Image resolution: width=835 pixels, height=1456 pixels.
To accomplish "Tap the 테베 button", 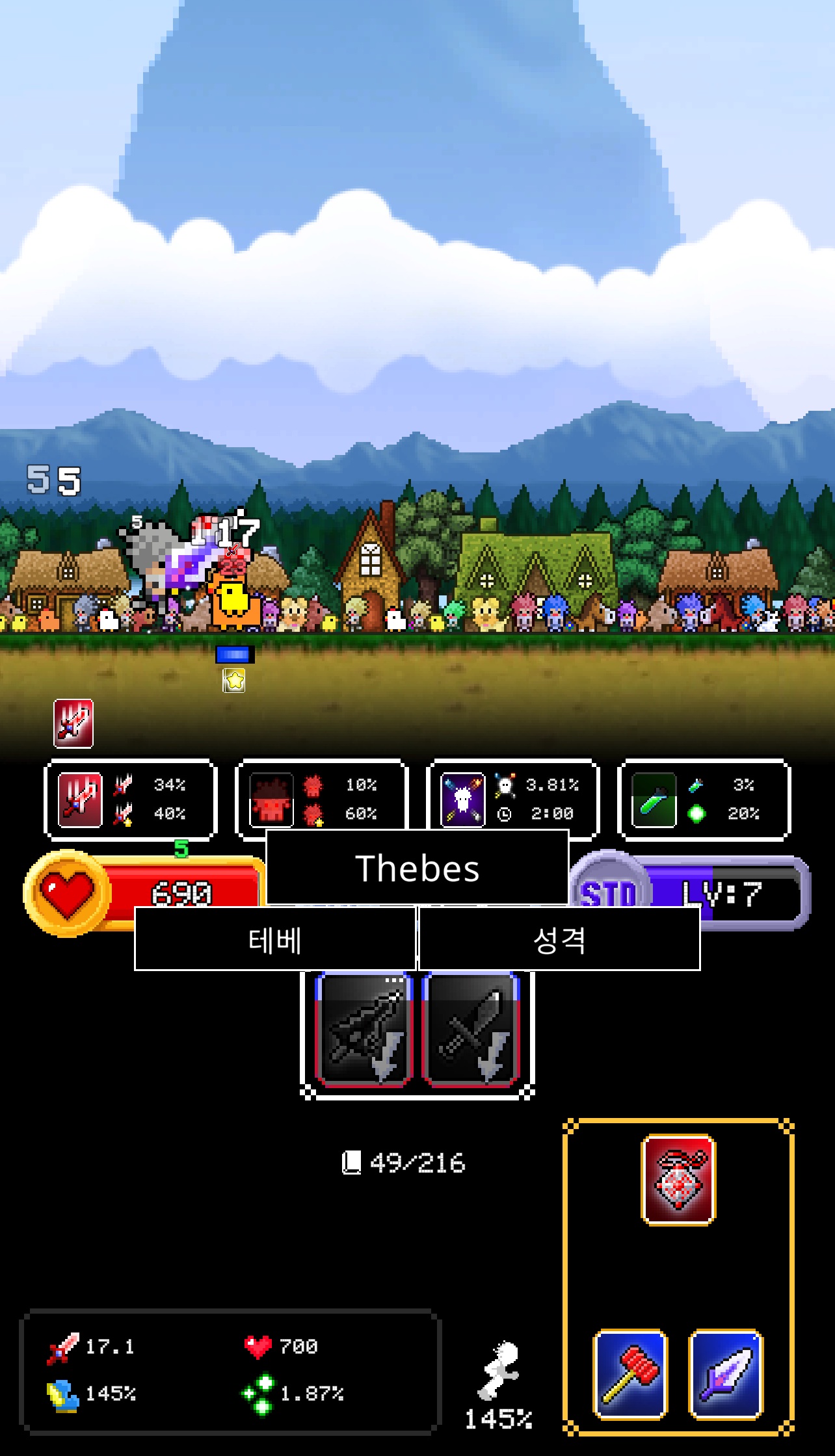I will [274, 940].
